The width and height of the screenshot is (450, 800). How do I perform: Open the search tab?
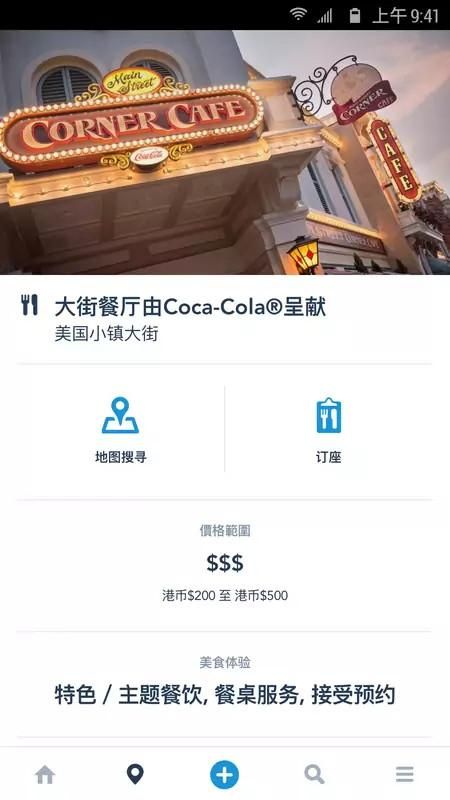point(314,774)
